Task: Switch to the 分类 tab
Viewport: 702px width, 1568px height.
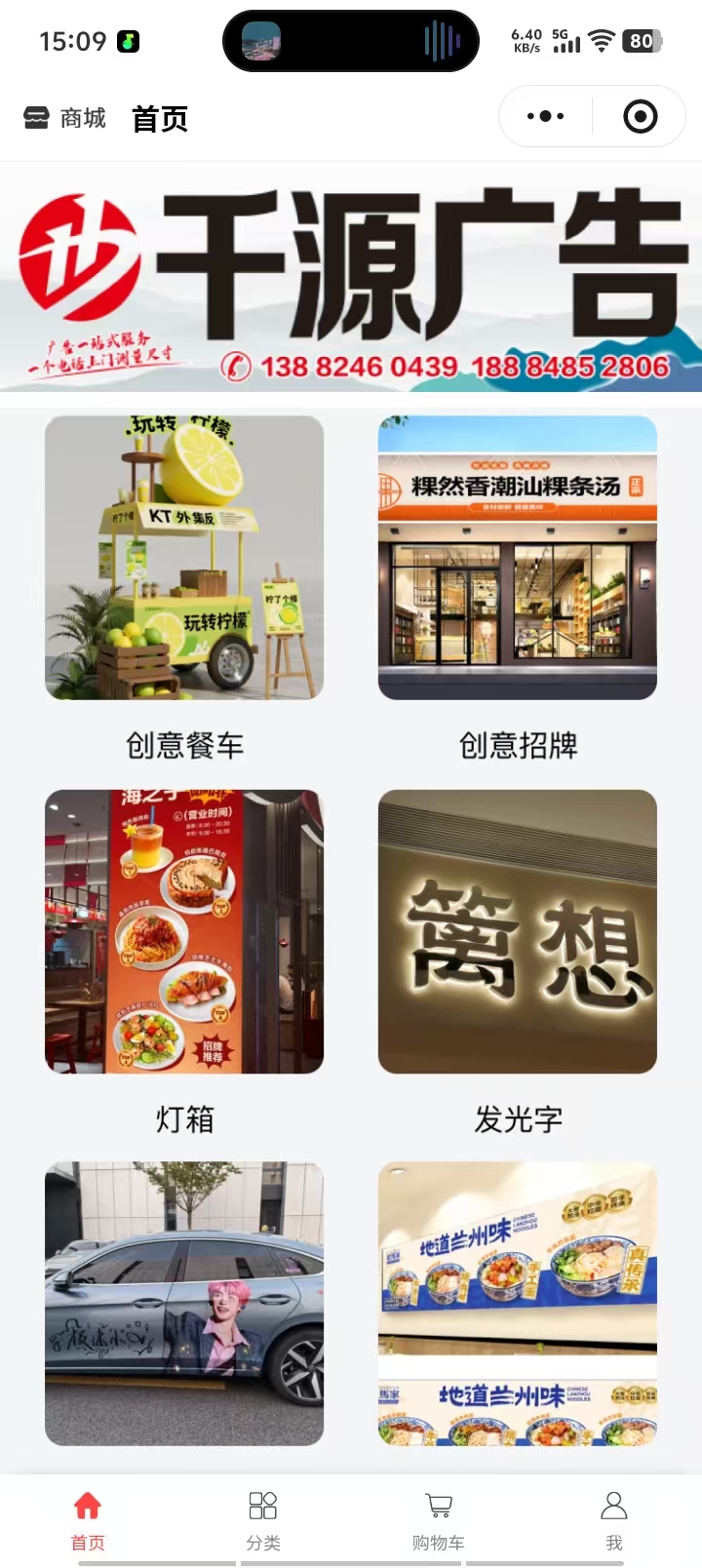Action: click(263, 1519)
